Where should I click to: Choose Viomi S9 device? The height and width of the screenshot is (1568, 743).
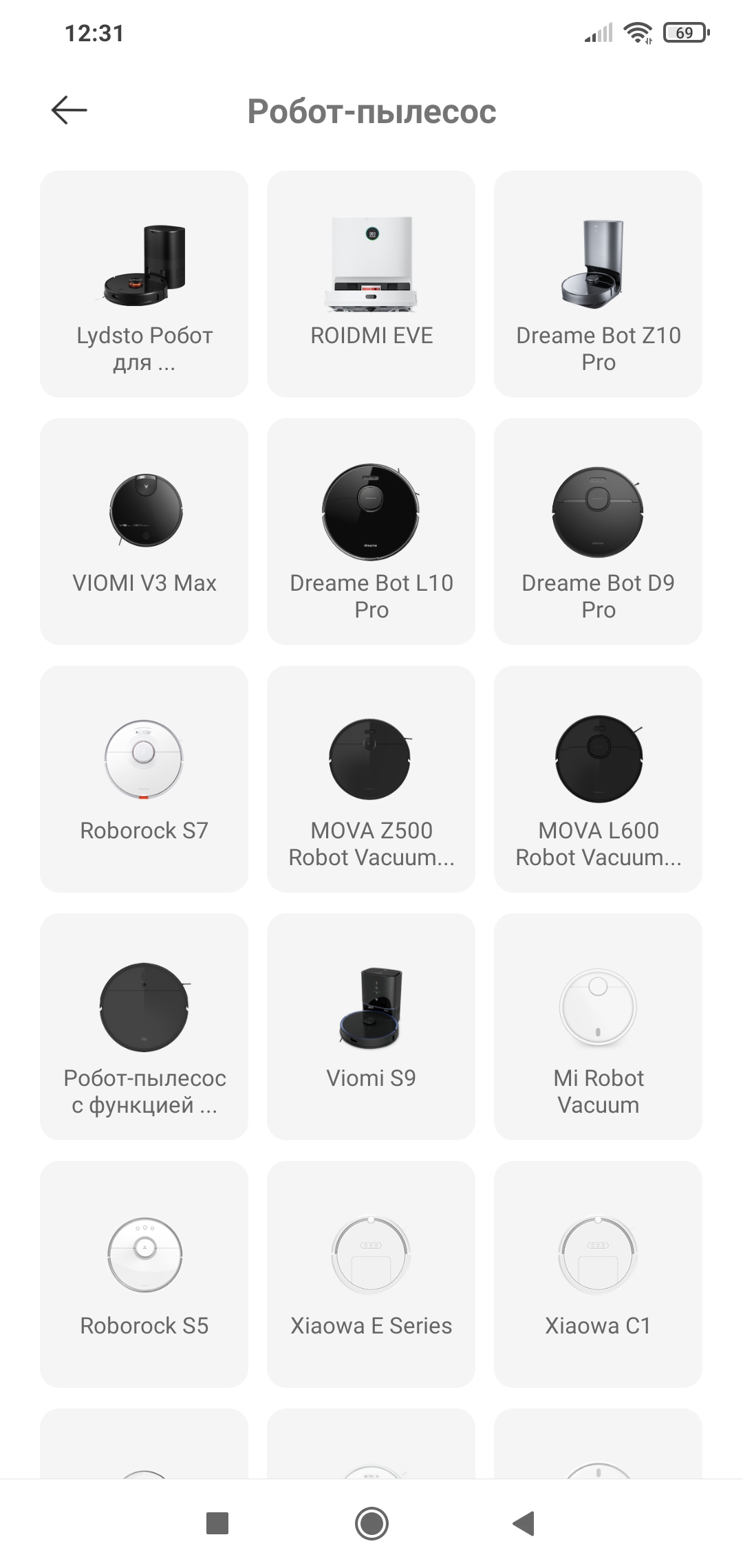pyautogui.click(x=371, y=1026)
